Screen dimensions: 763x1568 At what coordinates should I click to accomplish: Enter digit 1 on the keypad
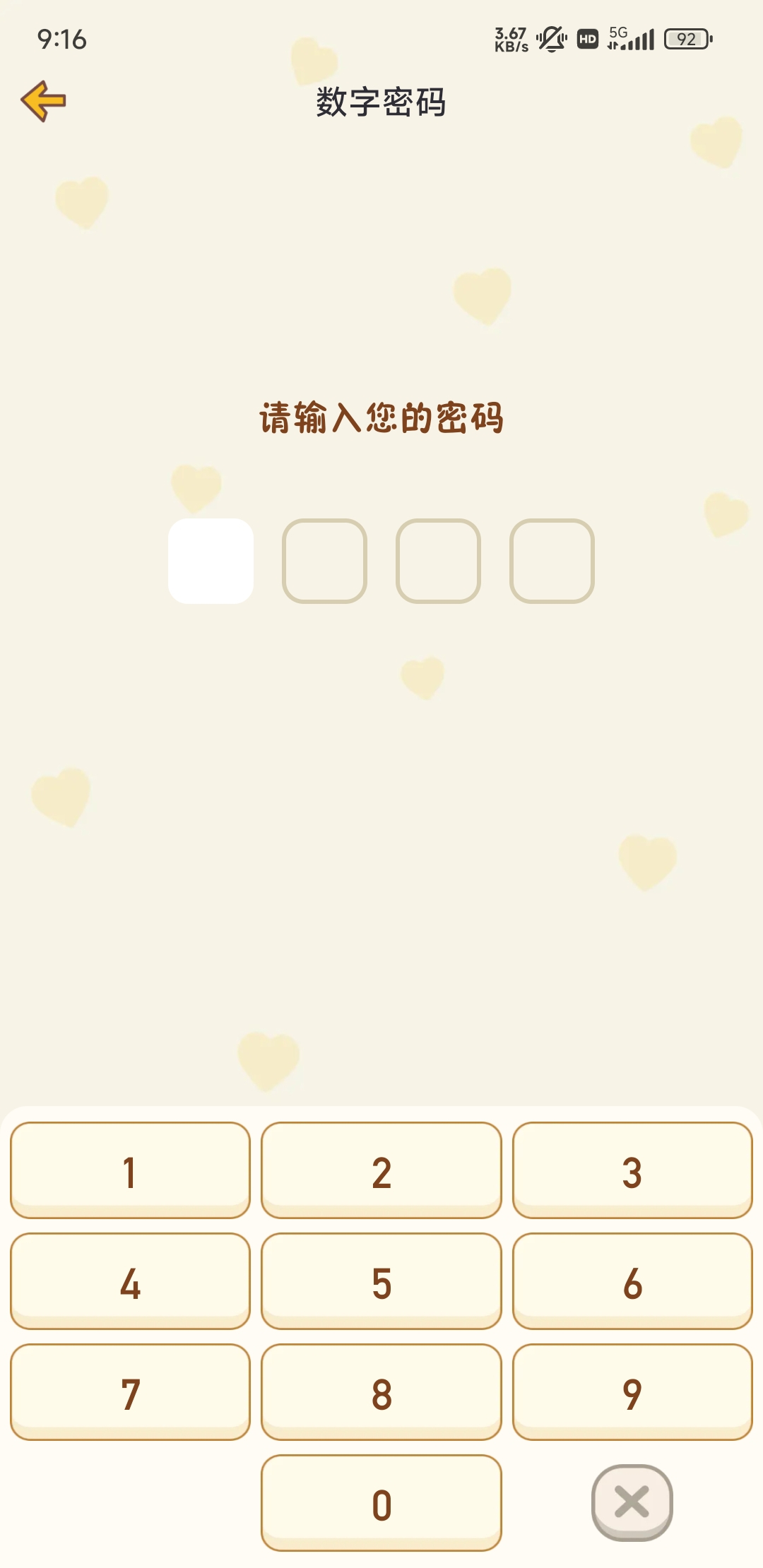(x=130, y=1170)
